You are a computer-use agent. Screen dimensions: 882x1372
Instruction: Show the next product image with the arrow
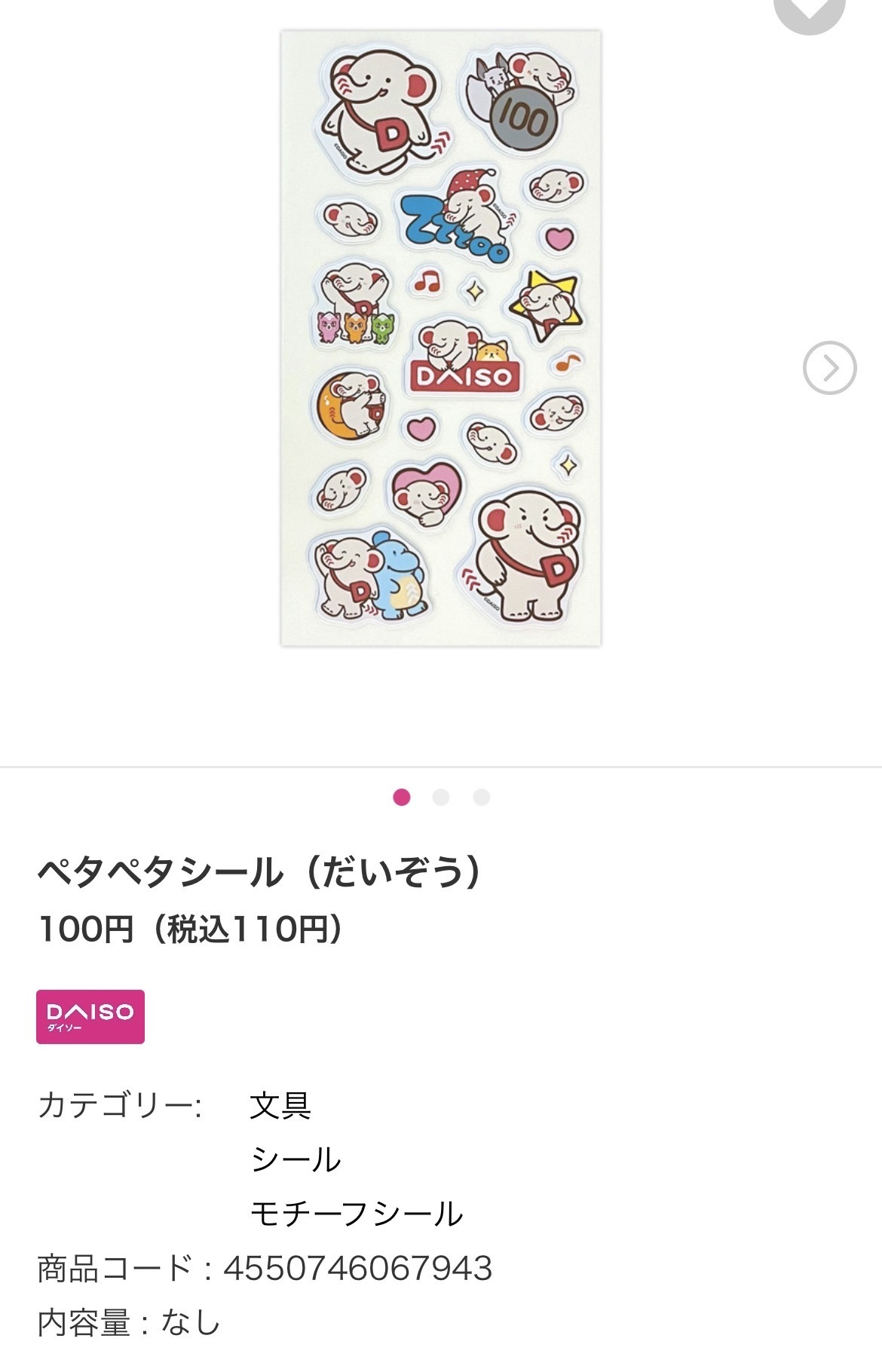[x=829, y=368]
